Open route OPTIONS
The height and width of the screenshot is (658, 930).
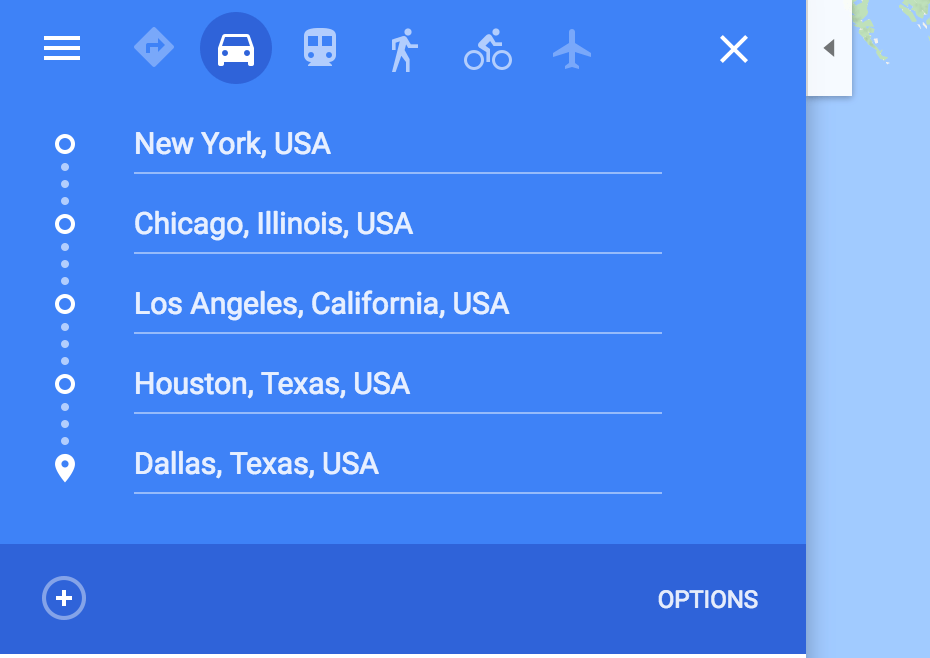[707, 600]
